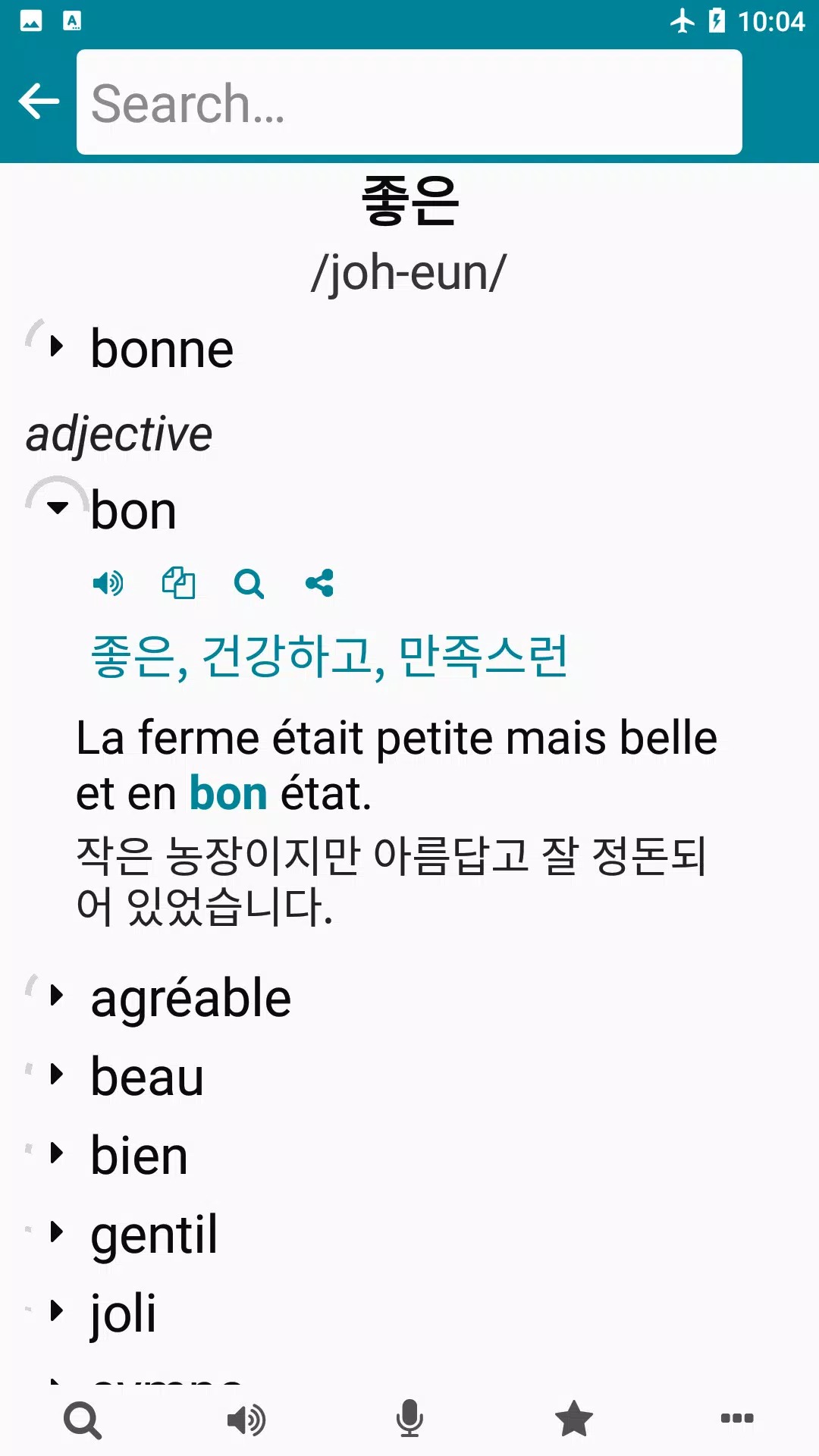This screenshot has height=1456, width=819.
Task: Tap the Search text field
Action: (x=409, y=102)
